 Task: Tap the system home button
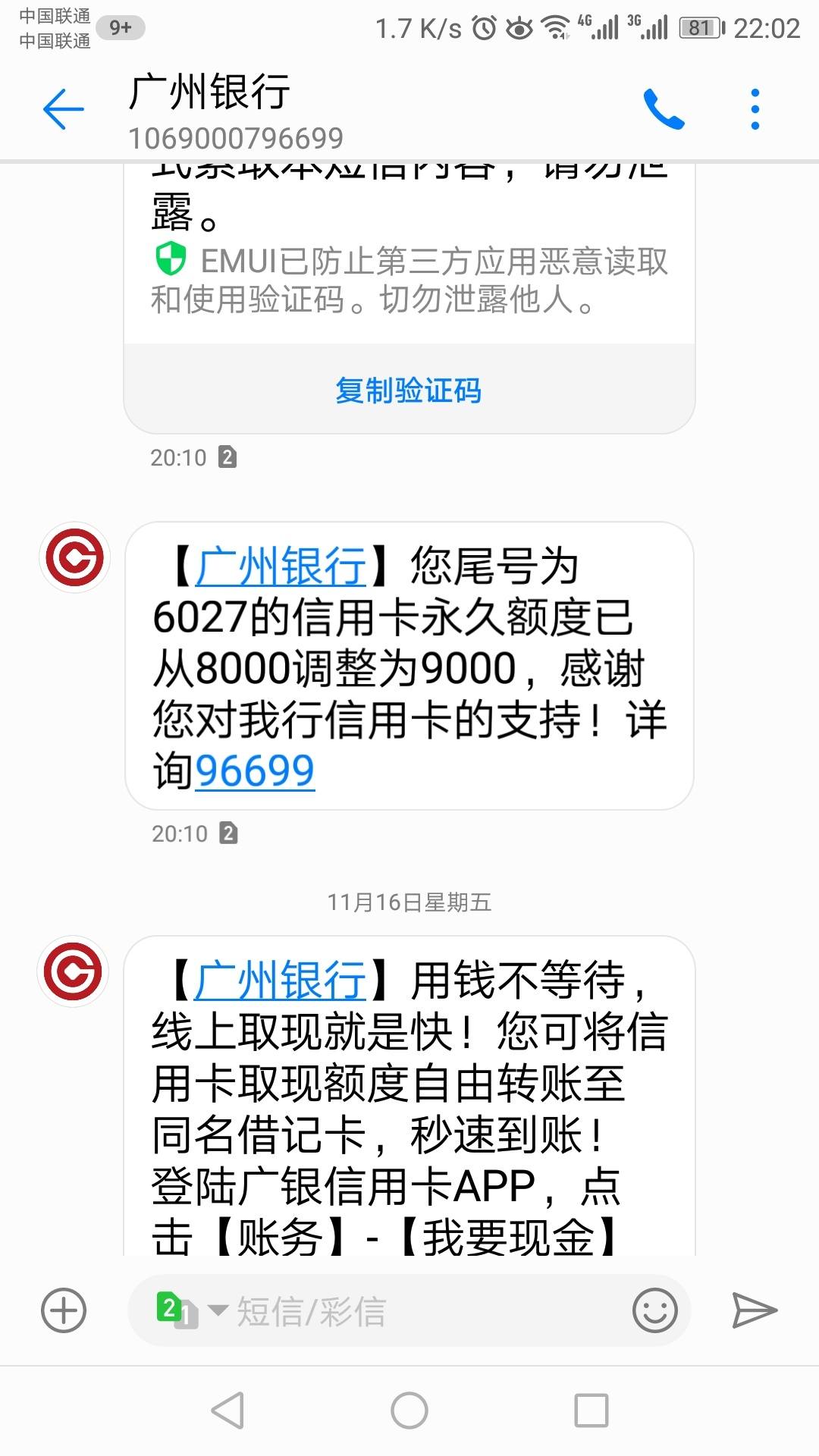(x=409, y=1410)
